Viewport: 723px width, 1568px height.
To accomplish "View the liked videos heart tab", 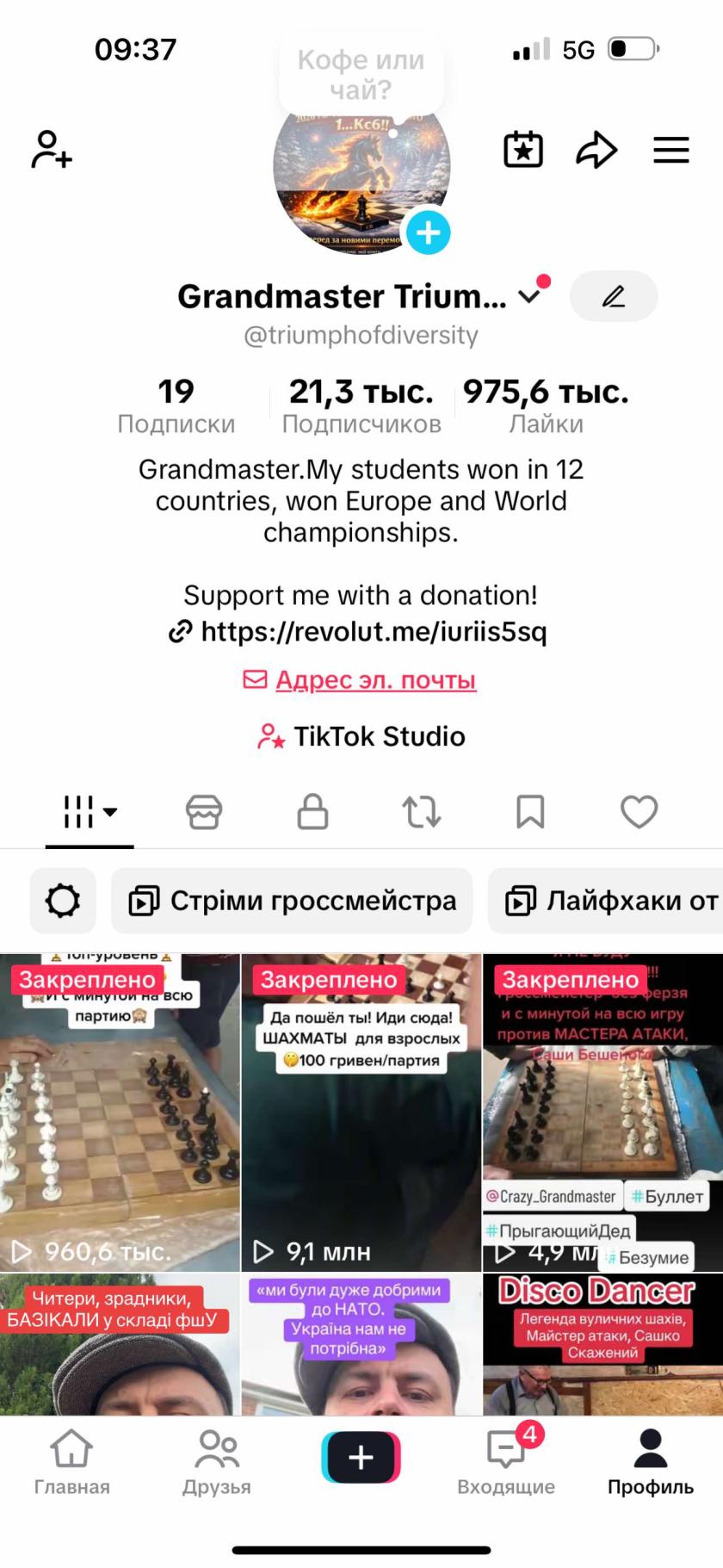I will (x=639, y=812).
